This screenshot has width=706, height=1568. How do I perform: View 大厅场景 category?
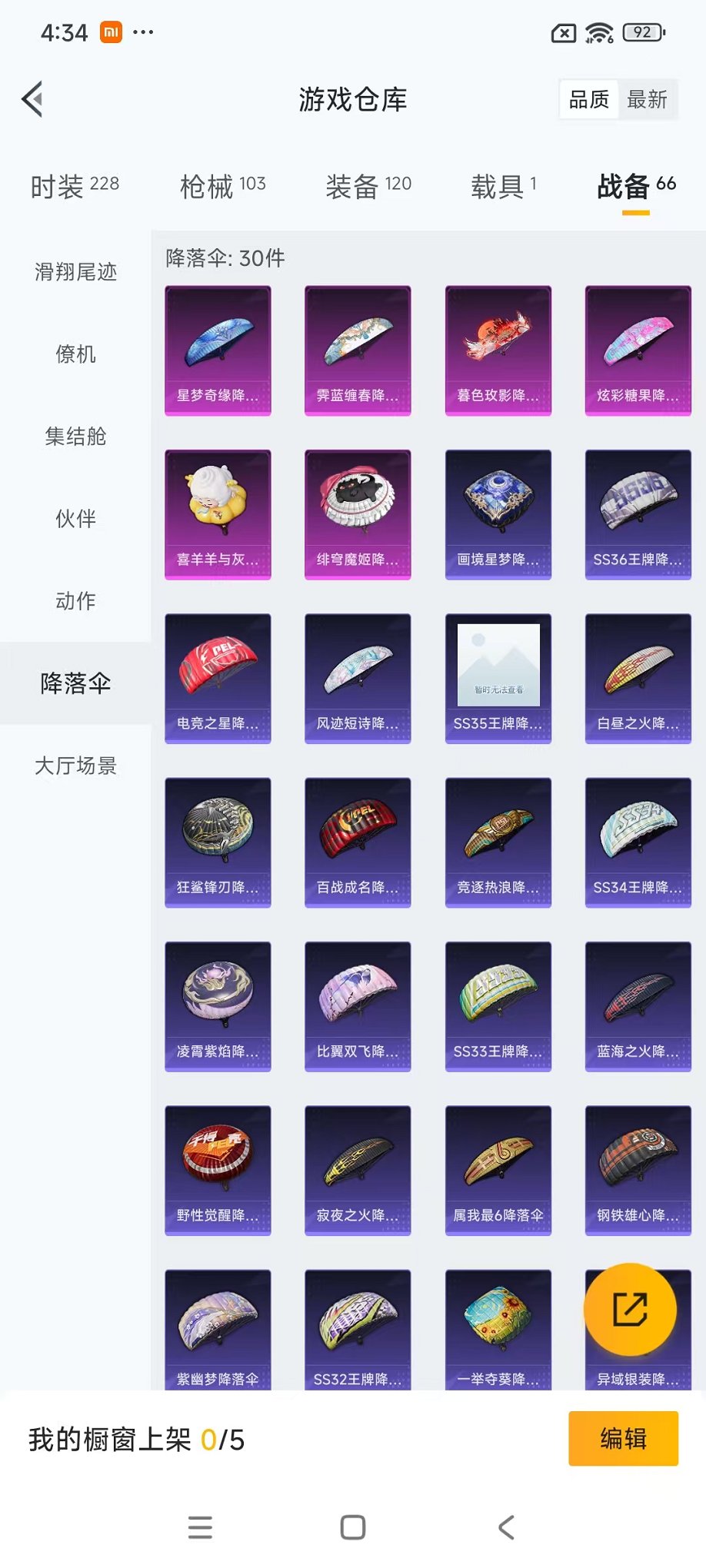tap(75, 766)
